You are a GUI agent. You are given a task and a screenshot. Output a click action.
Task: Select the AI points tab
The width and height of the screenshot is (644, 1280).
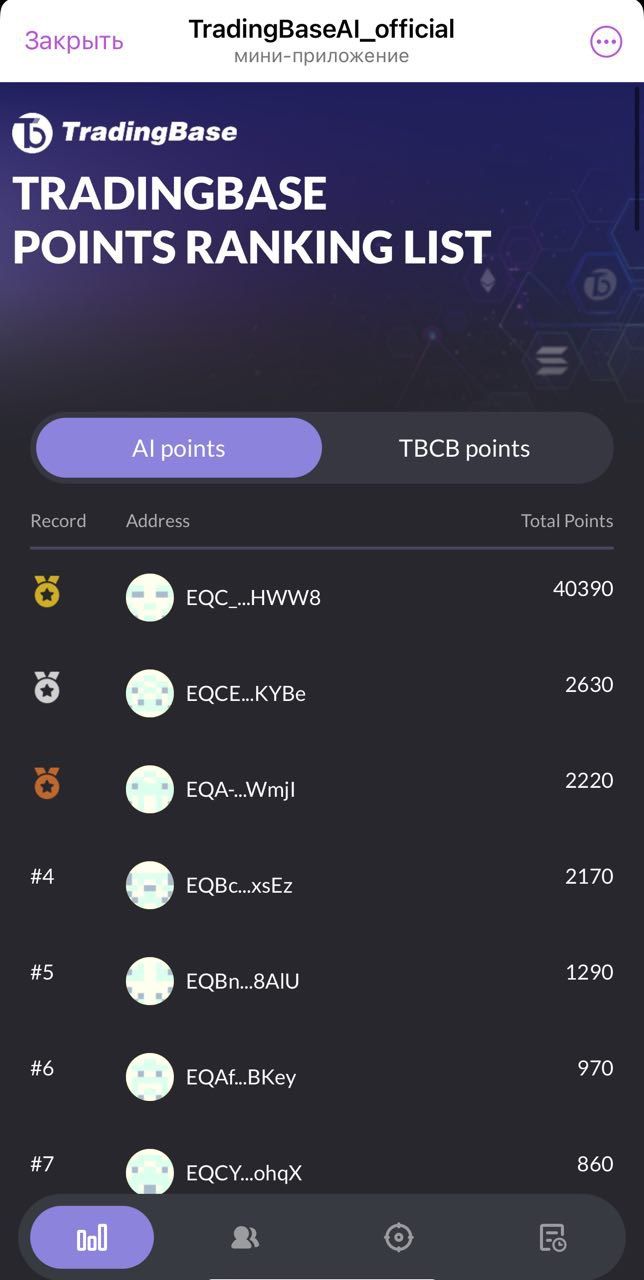click(x=179, y=448)
